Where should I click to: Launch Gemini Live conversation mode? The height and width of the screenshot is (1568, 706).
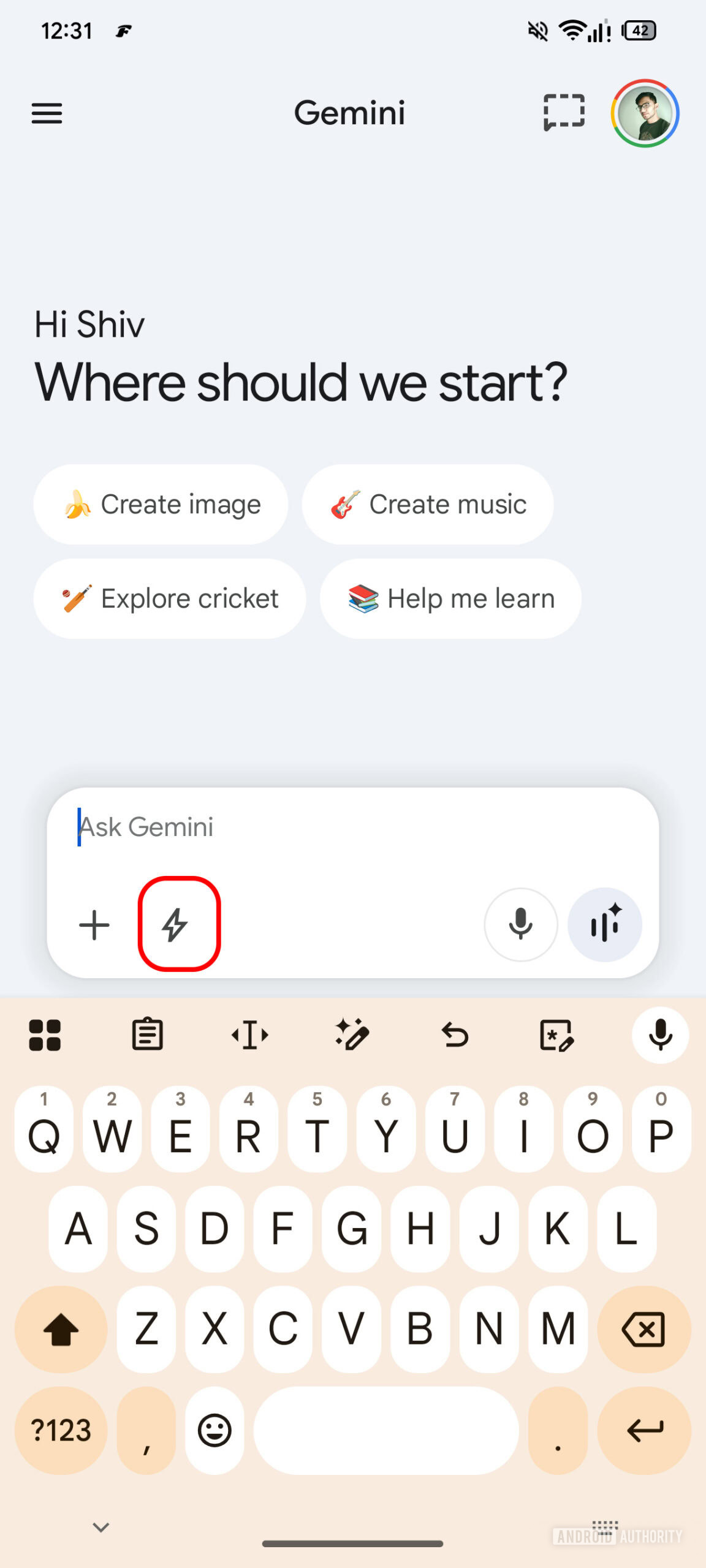pos(605,925)
